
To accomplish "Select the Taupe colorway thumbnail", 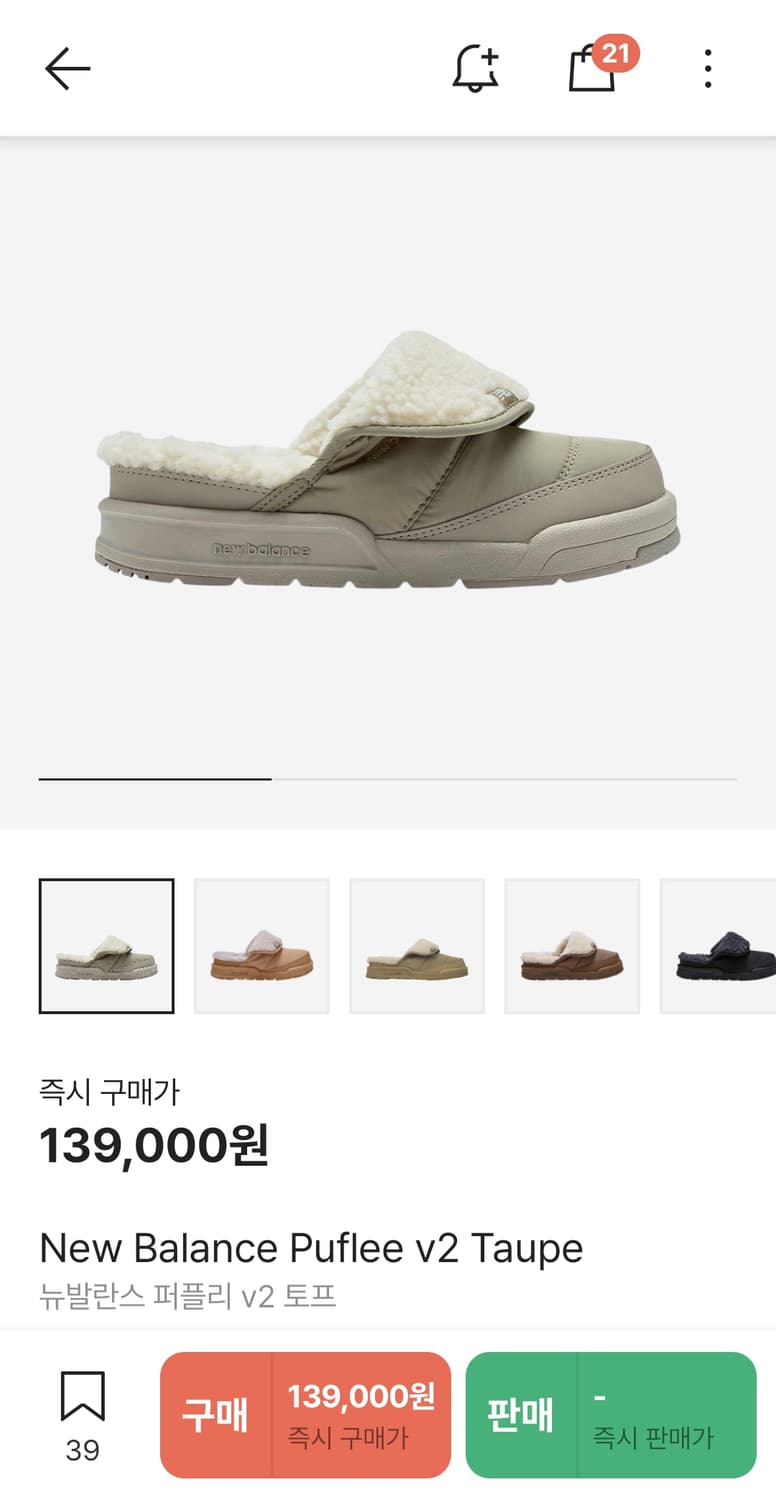I will (106, 944).
